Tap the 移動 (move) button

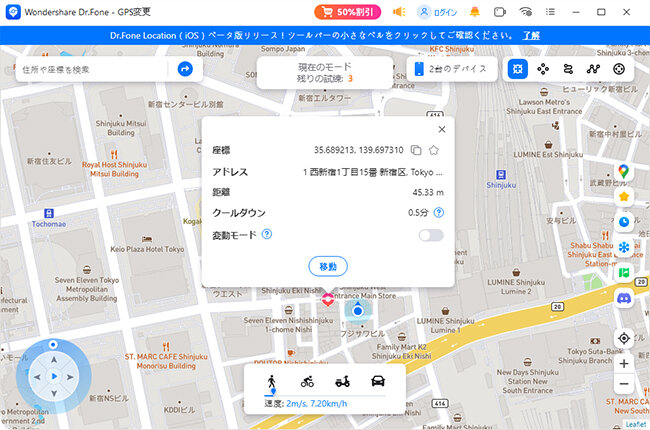(328, 266)
